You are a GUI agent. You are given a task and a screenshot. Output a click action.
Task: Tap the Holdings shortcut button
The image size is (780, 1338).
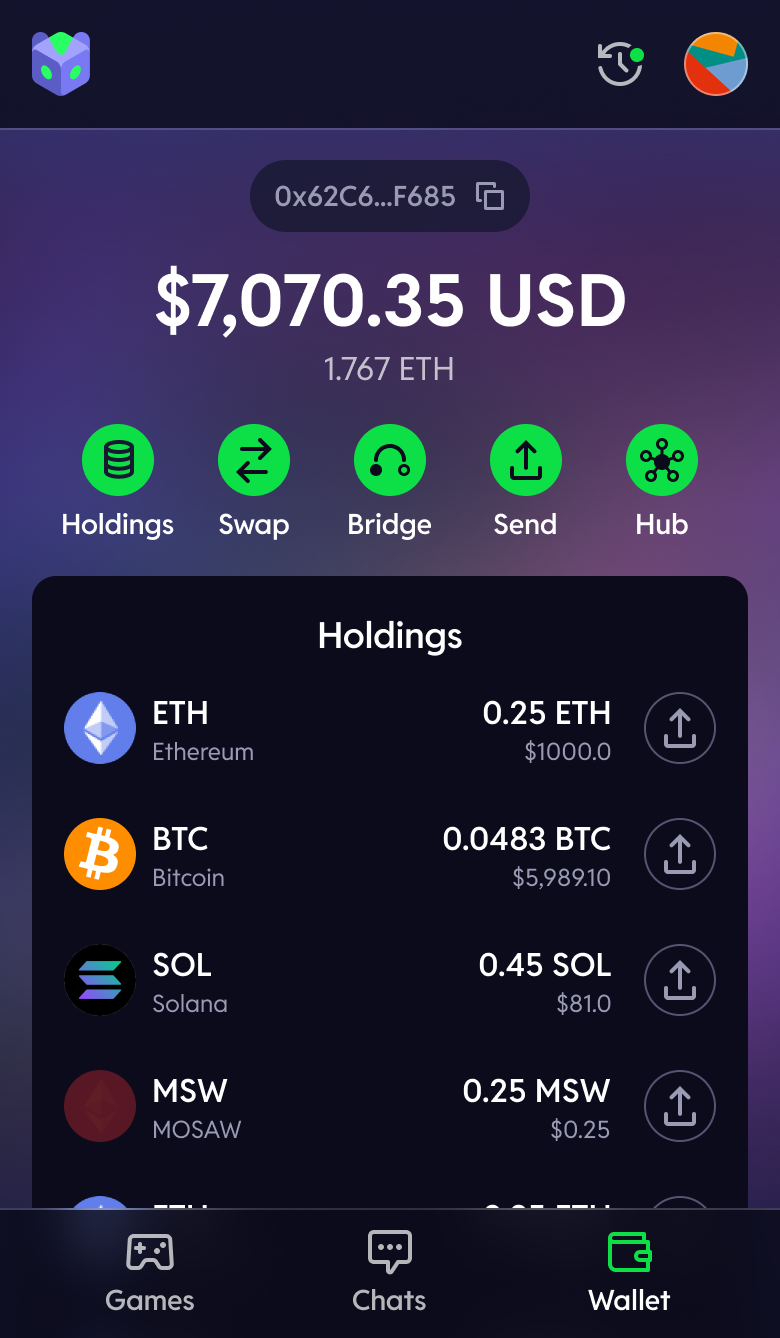click(118, 461)
